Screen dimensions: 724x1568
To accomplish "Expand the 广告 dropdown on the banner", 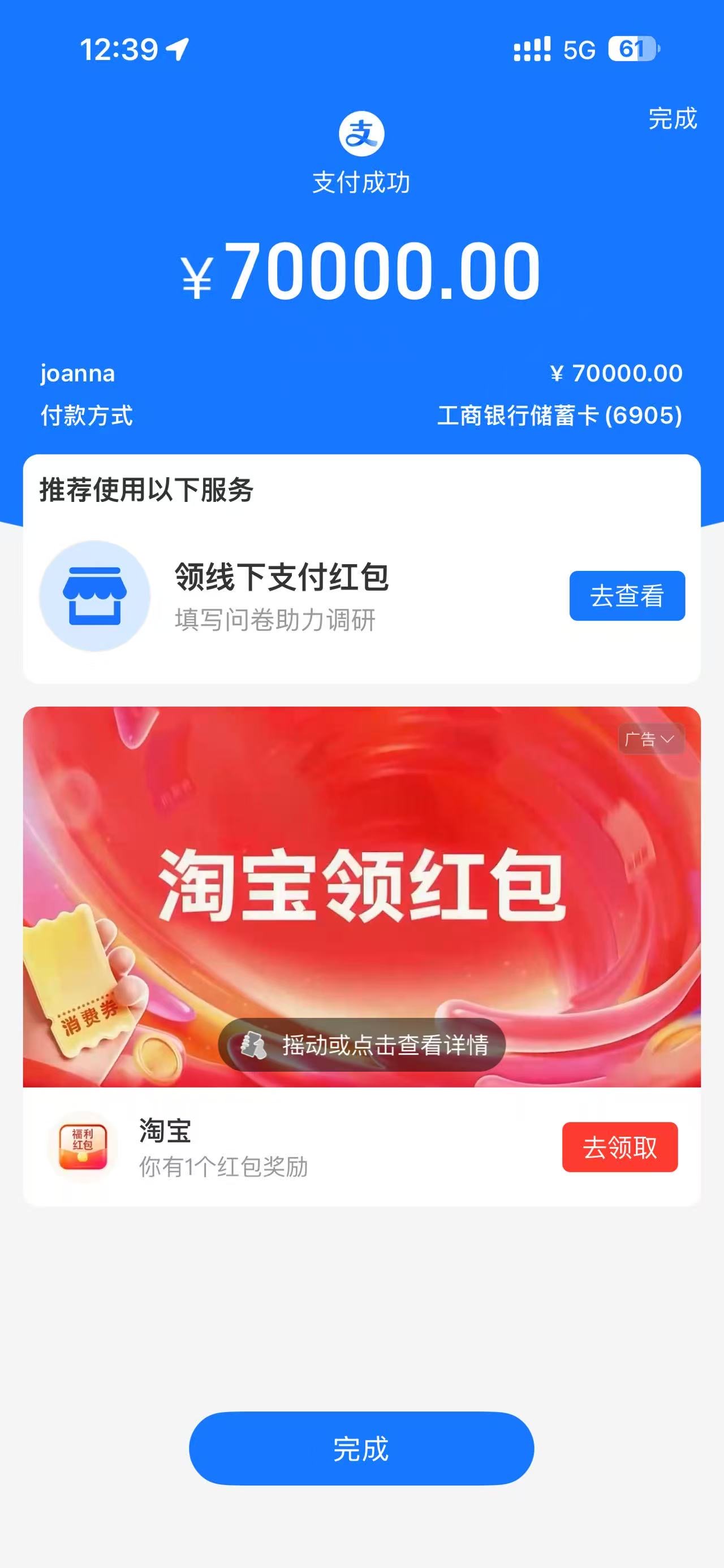I will point(650,739).
